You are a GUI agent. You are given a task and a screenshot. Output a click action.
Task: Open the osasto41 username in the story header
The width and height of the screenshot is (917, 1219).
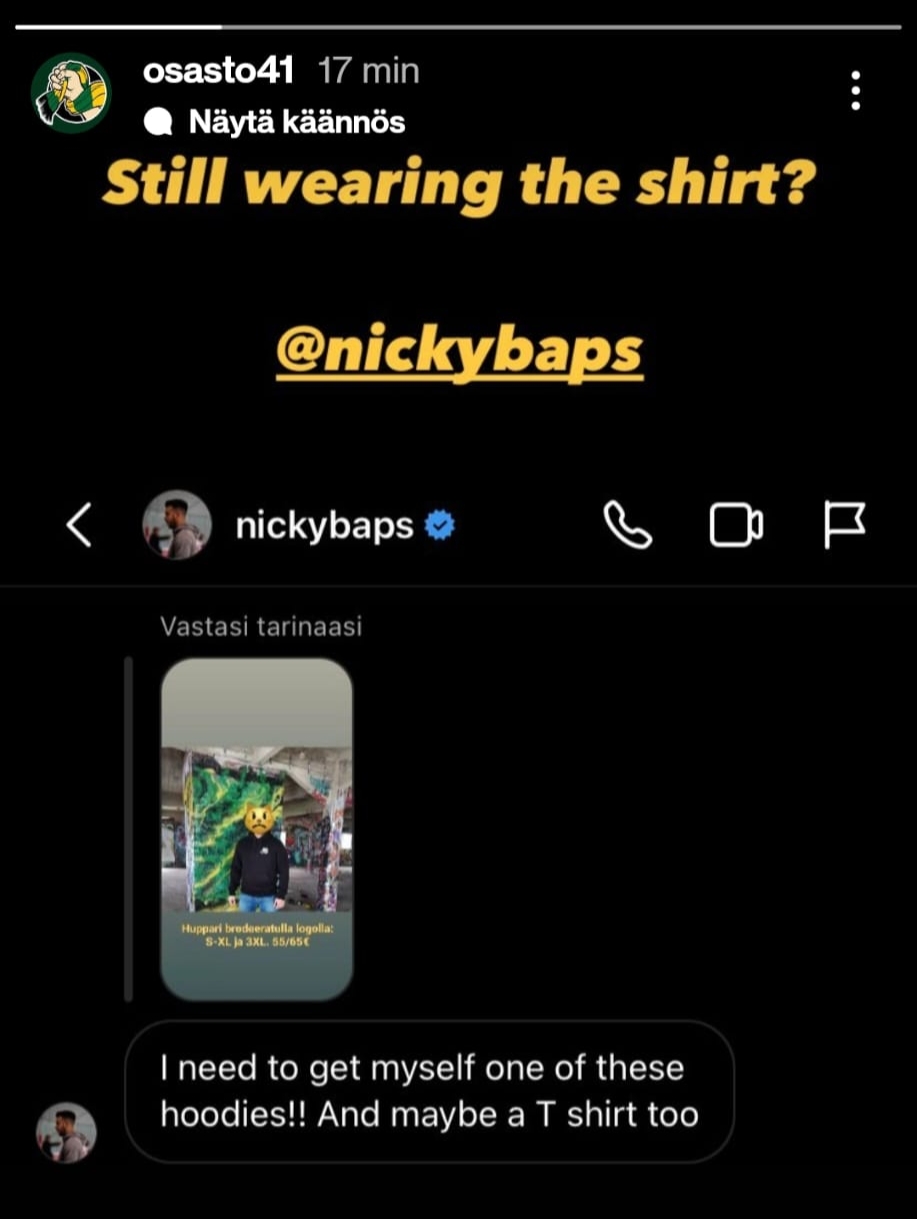click(x=218, y=71)
